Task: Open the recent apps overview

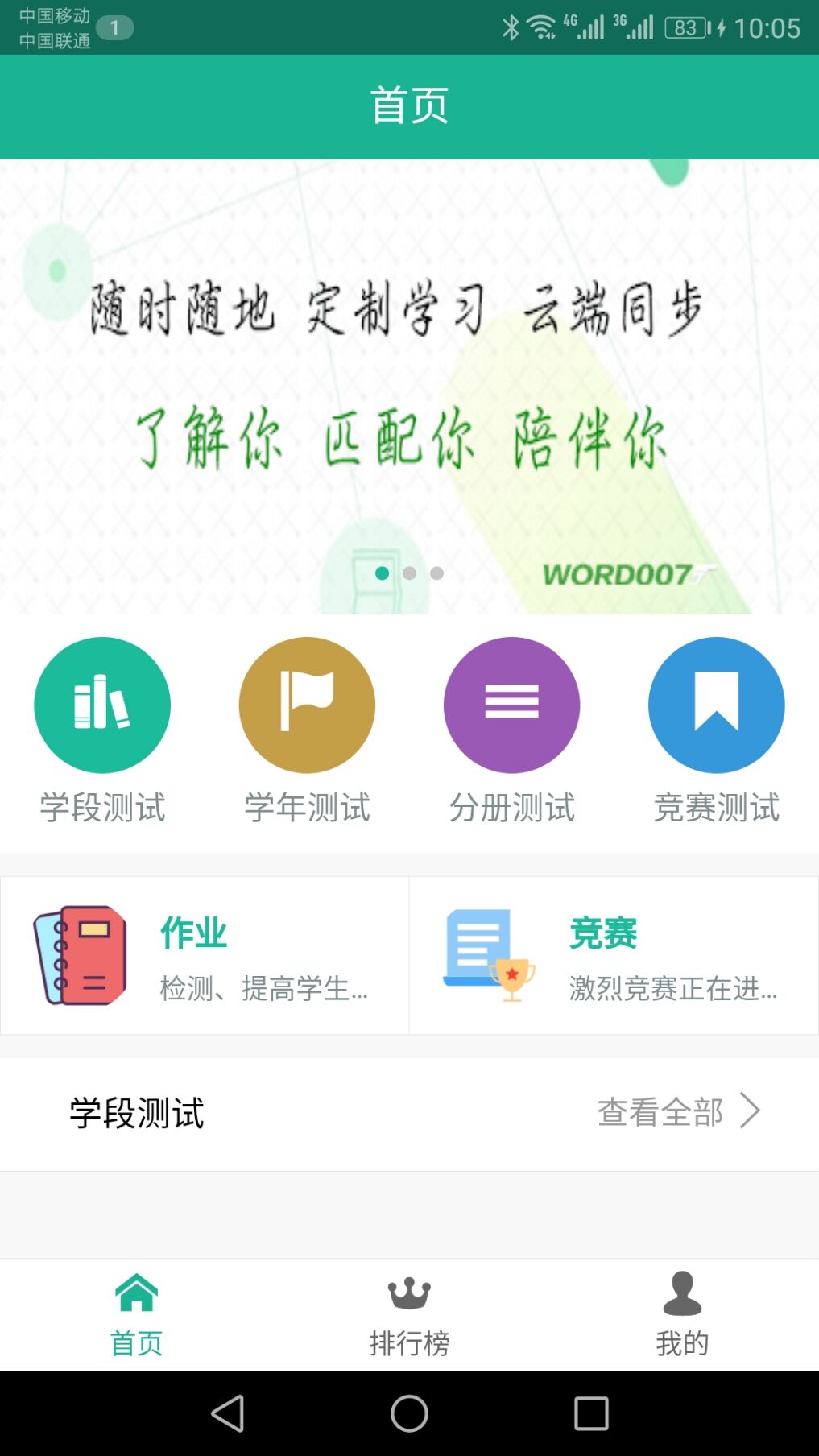Action: (x=591, y=1413)
